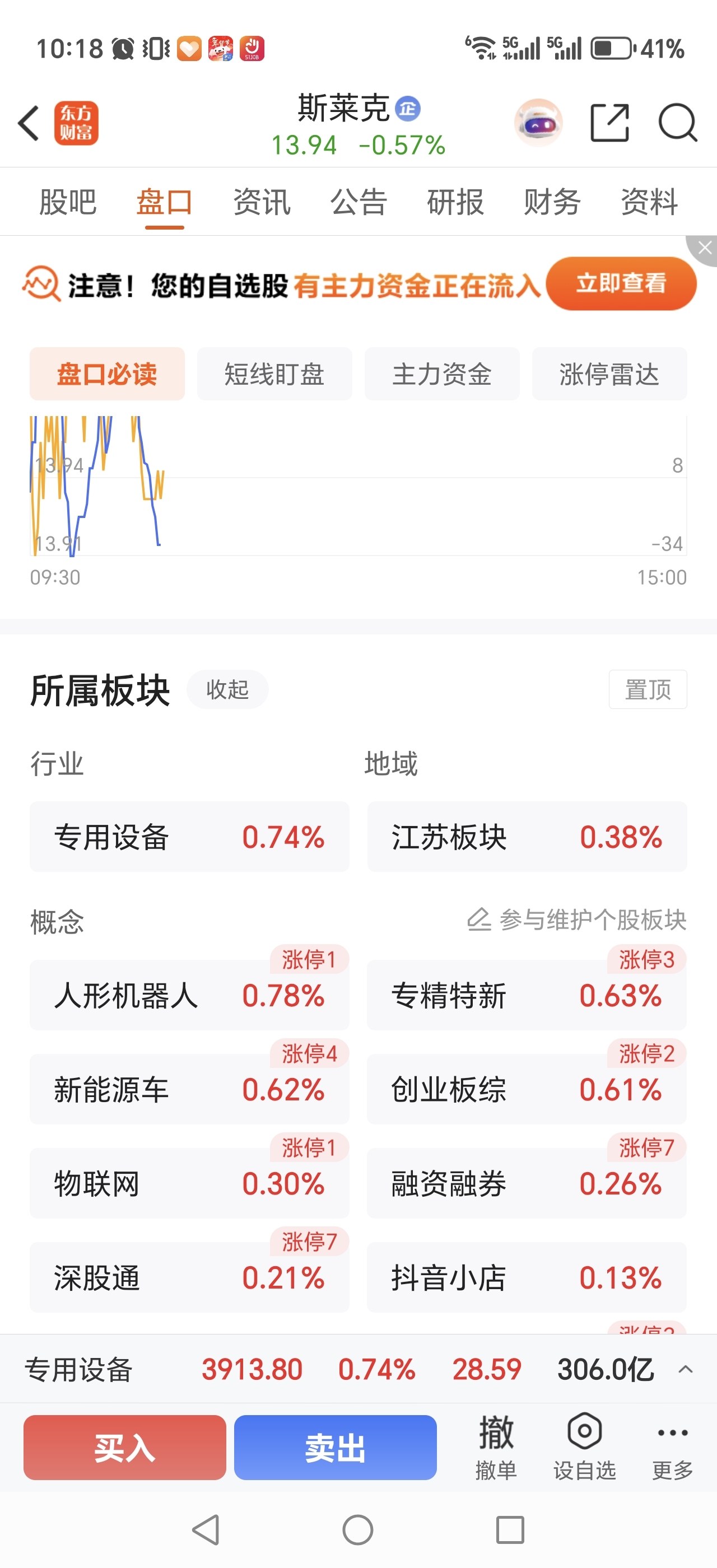Image resolution: width=717 pixels, height=1568 pixels.
Task: Share this stock page
Action: [x=609, y=124]
